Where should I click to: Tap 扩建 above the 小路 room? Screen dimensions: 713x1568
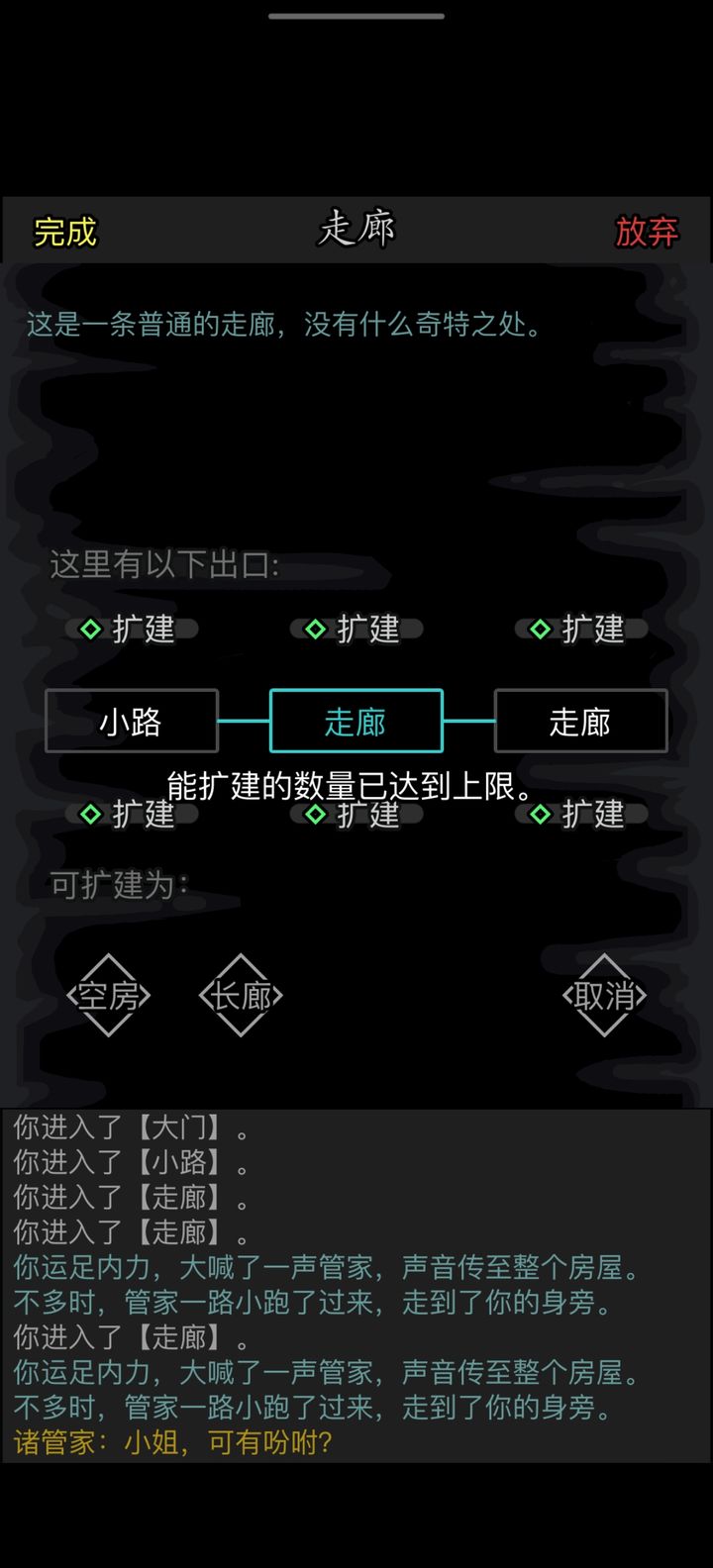click(x=132, y=629)
